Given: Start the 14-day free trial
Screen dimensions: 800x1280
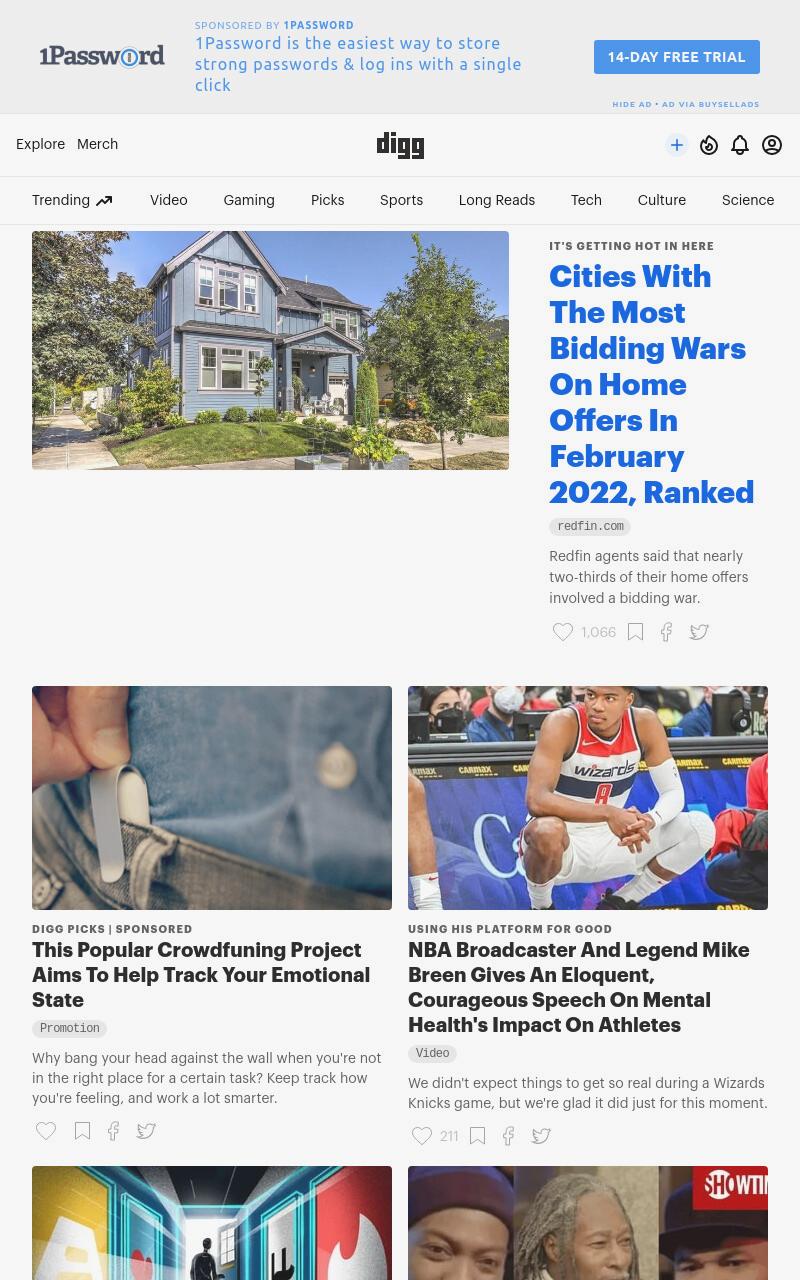Looking at the screenshot, I should tap(677, 57).
